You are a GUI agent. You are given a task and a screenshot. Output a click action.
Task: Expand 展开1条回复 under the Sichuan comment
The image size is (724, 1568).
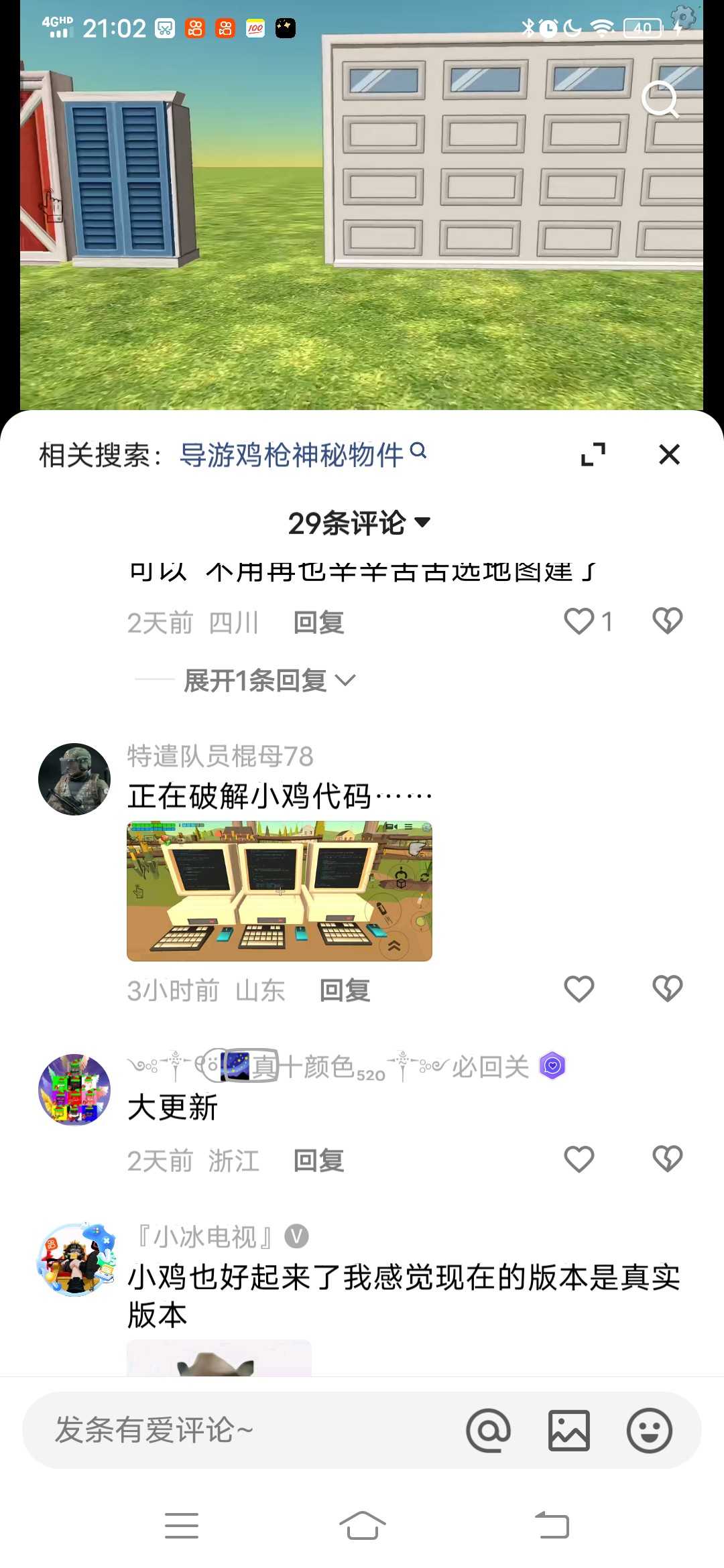[x=269, y=681]
